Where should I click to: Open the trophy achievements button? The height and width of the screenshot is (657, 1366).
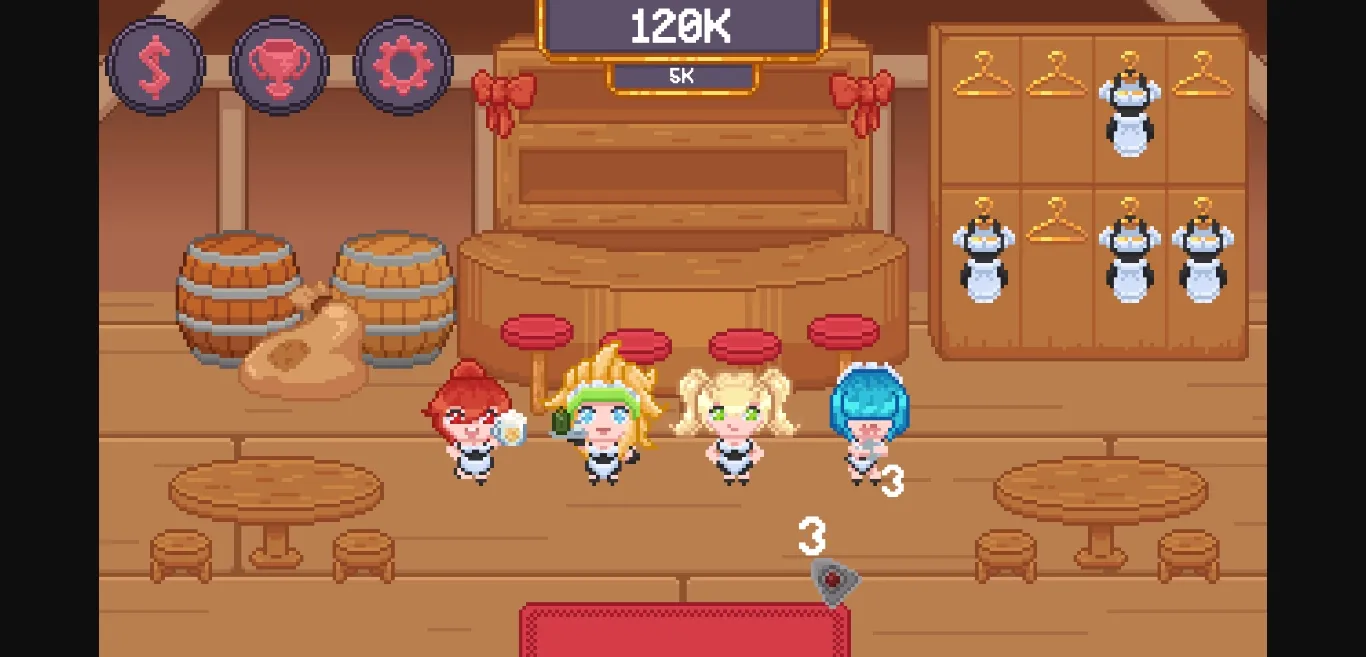[x=279, y=66]
